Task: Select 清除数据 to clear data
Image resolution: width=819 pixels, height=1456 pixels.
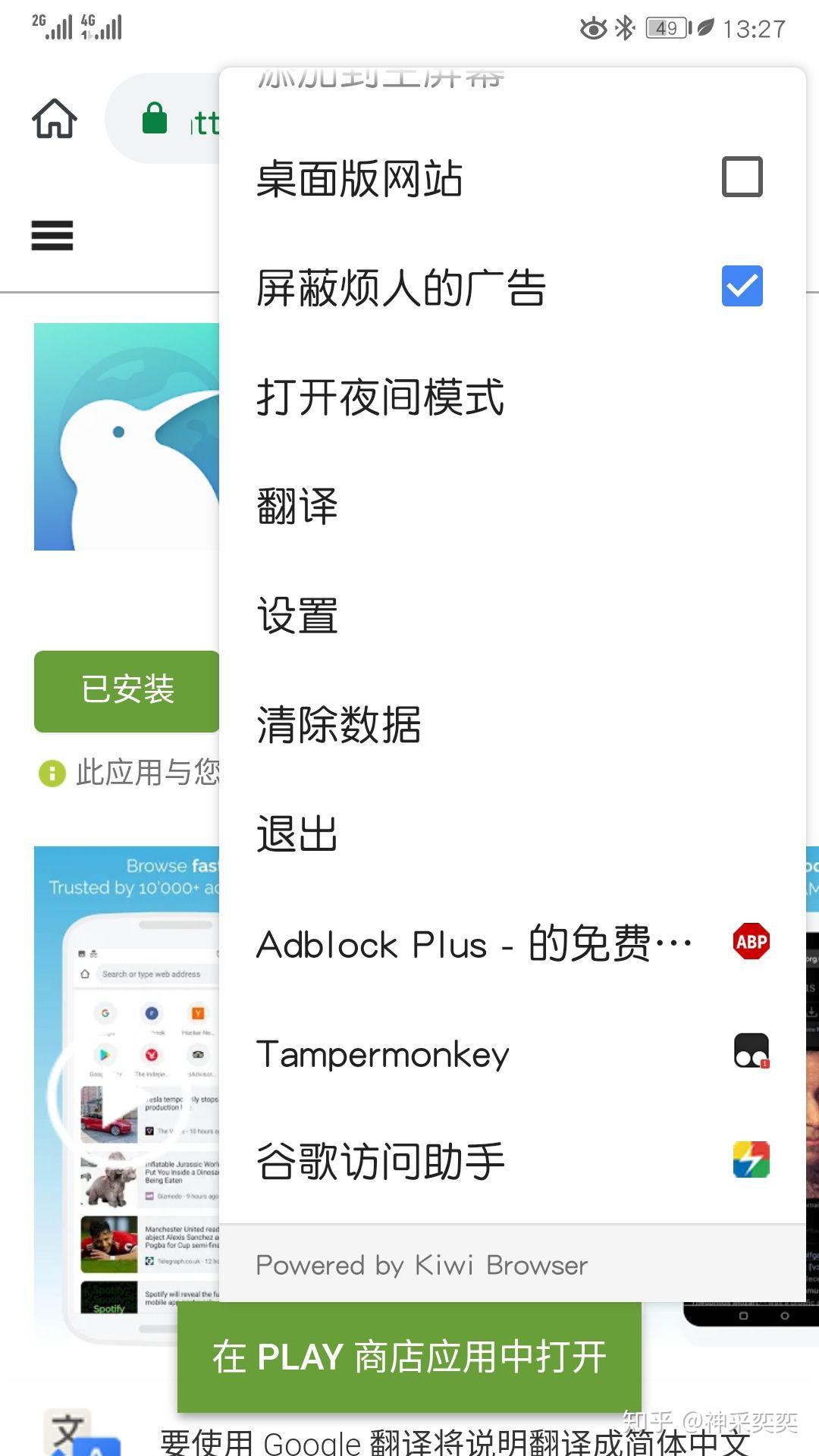Action: point(338,724)
